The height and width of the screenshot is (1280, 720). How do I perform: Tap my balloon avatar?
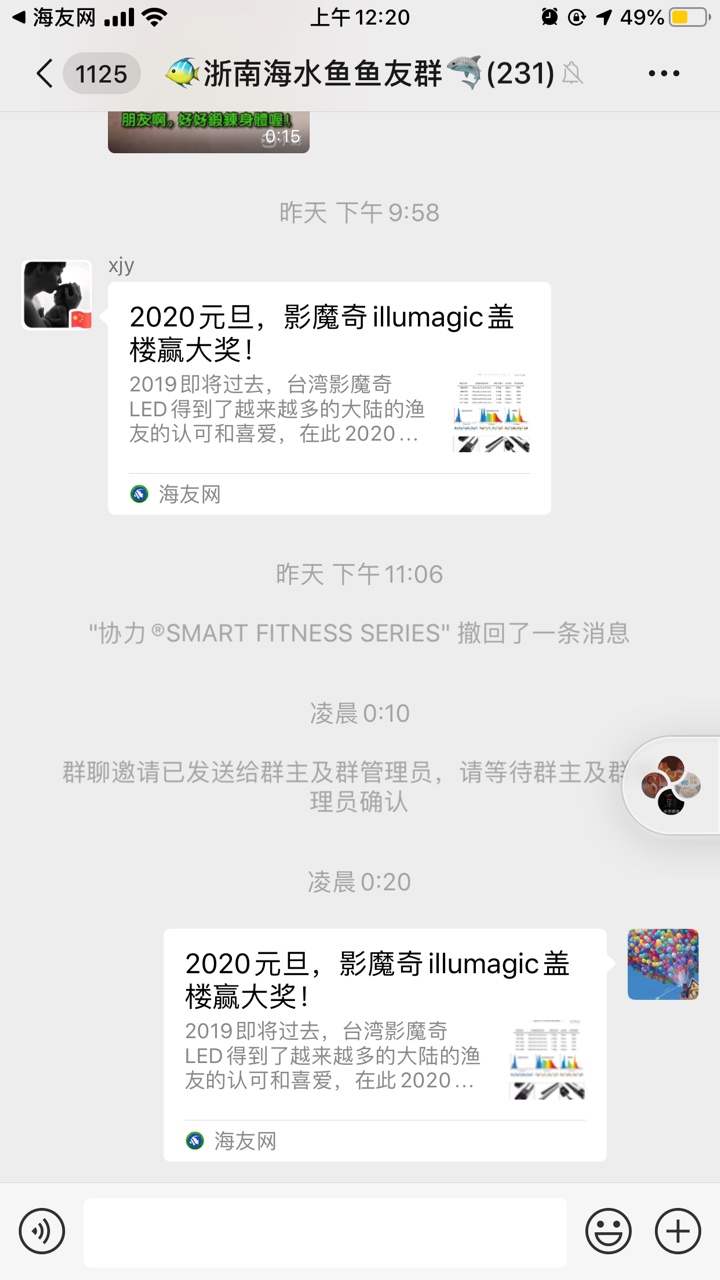pos(663,964)
